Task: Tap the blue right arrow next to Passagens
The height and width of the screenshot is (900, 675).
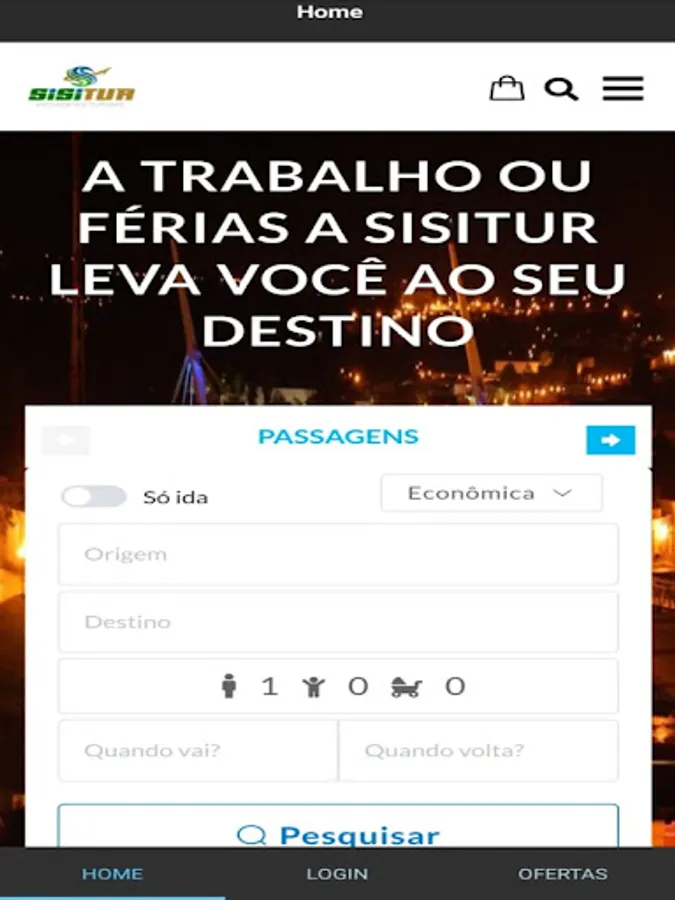Action: (x=610, y=440)
